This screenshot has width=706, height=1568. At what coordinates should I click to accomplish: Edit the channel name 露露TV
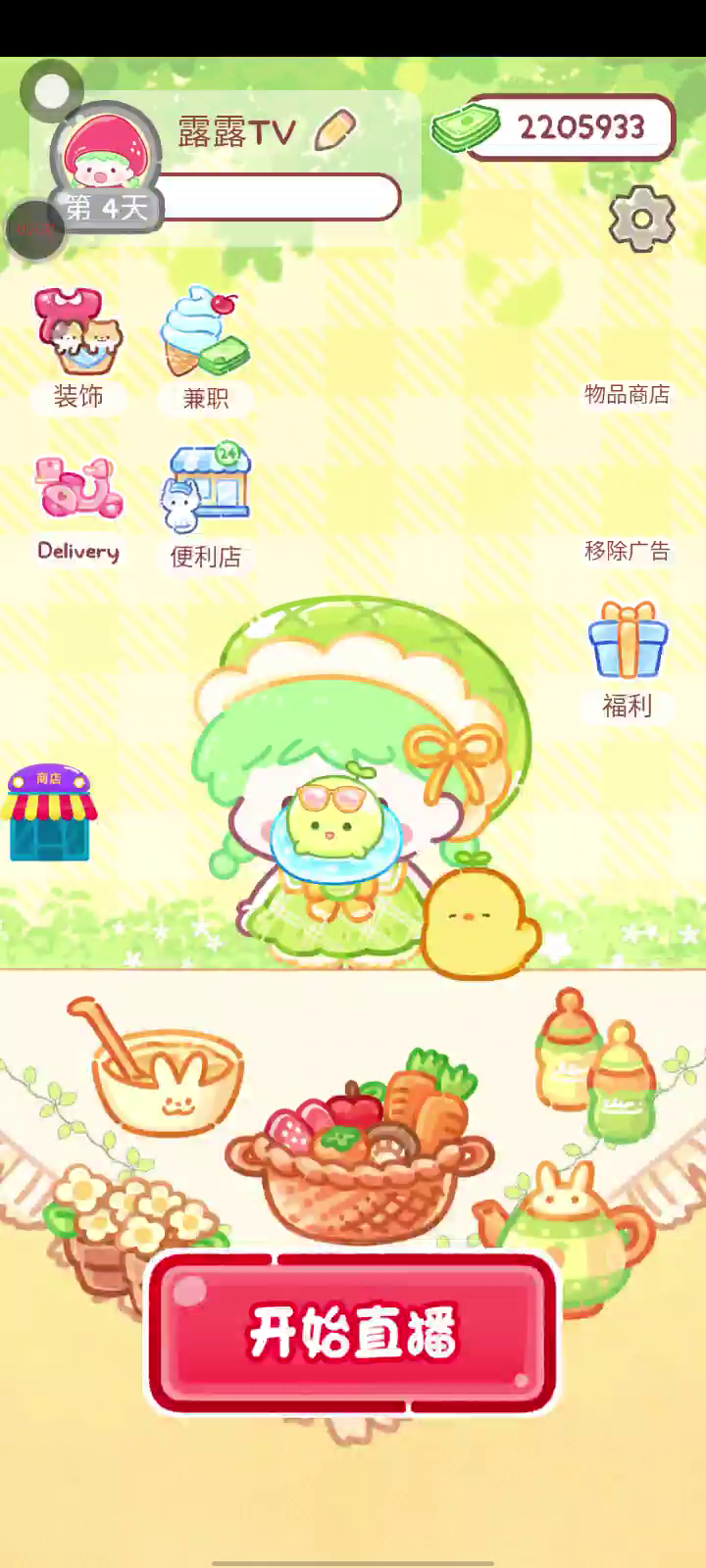point(335,130)
